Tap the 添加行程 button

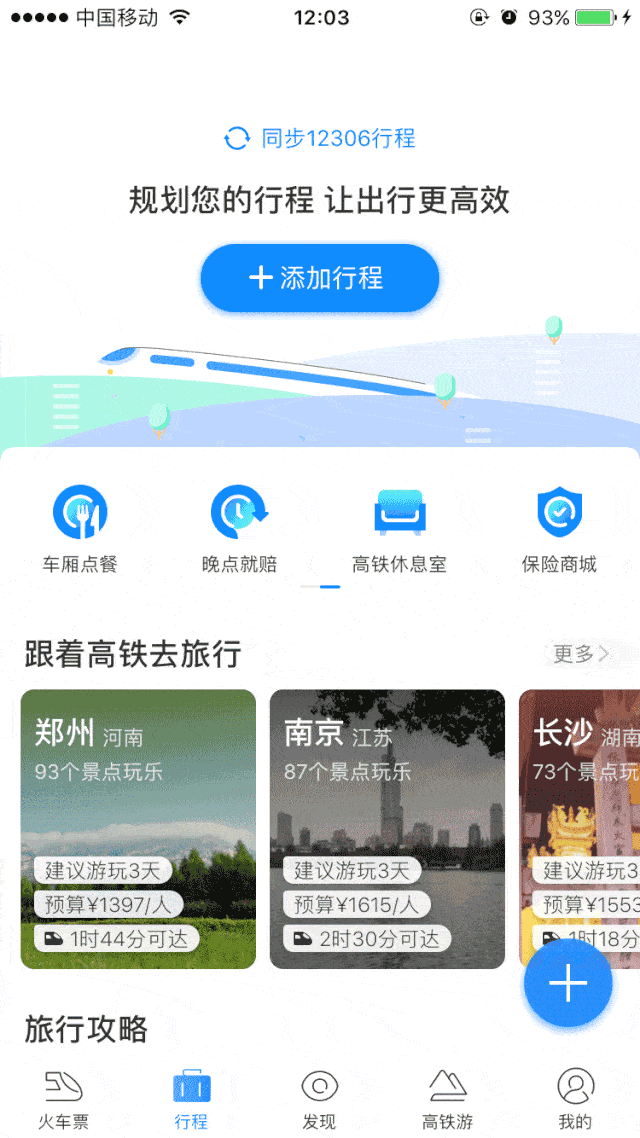tap(320, 278)
